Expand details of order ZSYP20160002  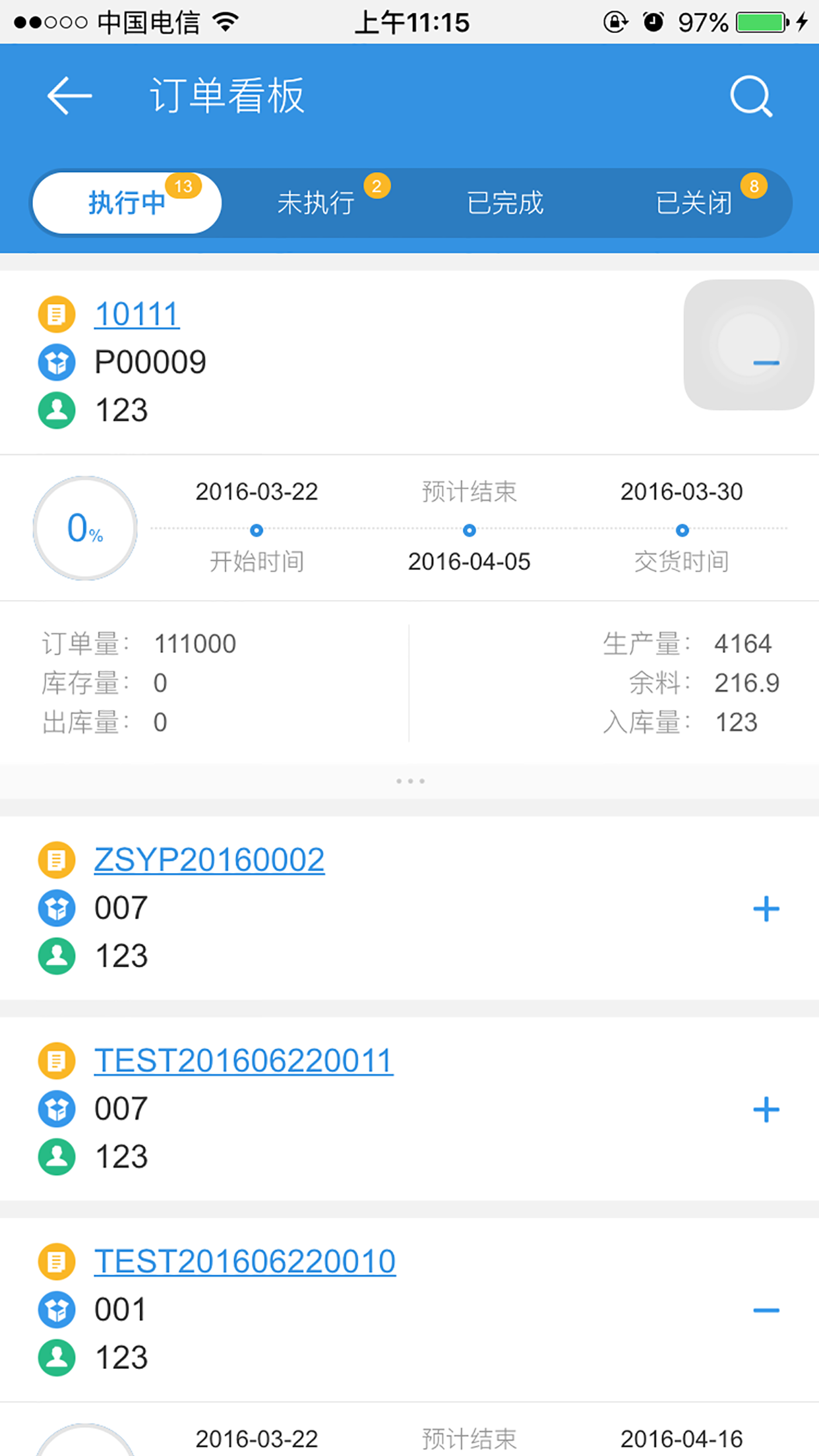click(766, 909)
